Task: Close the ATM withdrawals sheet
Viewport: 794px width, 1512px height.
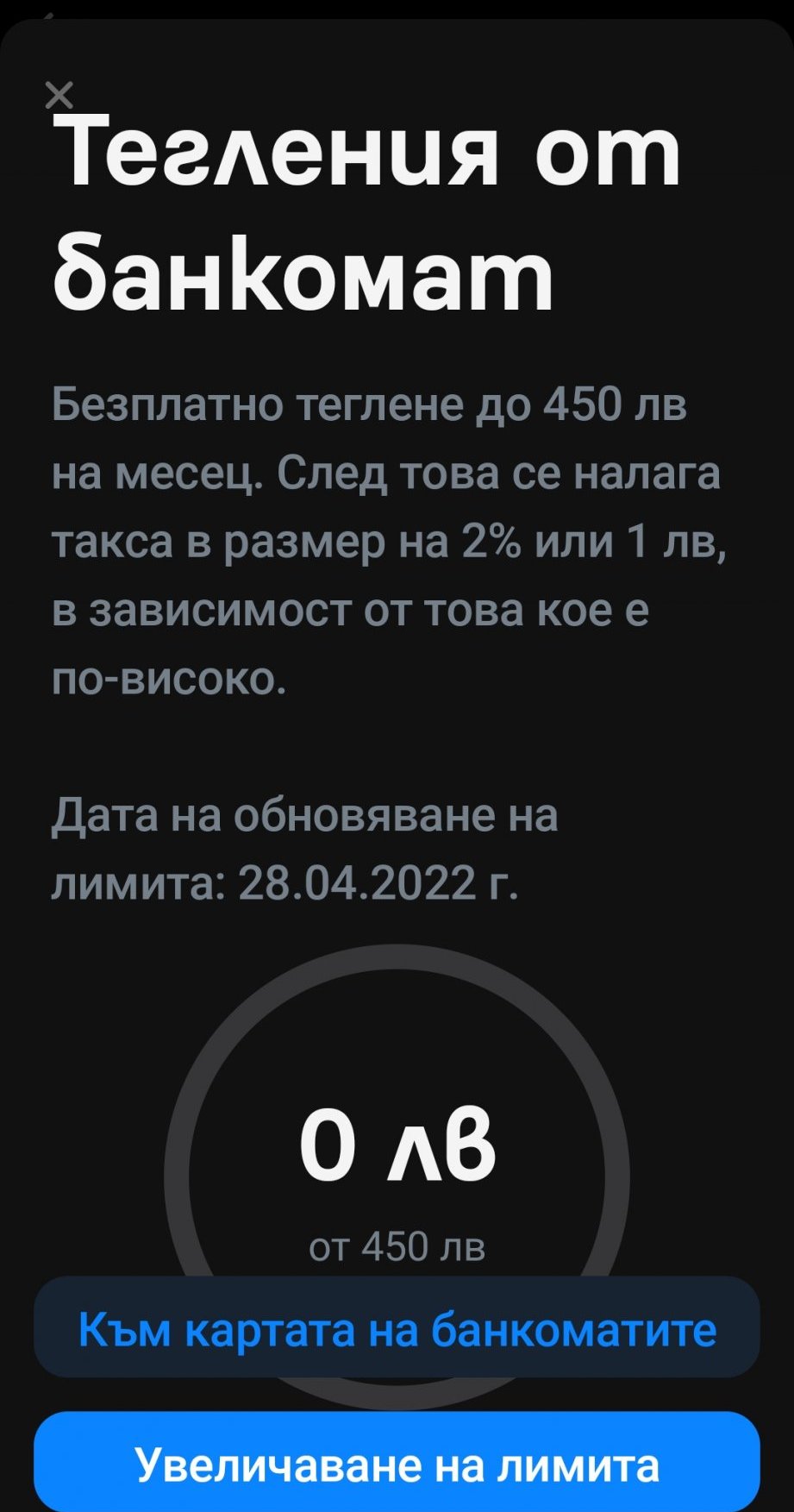Action: point(59,95)
